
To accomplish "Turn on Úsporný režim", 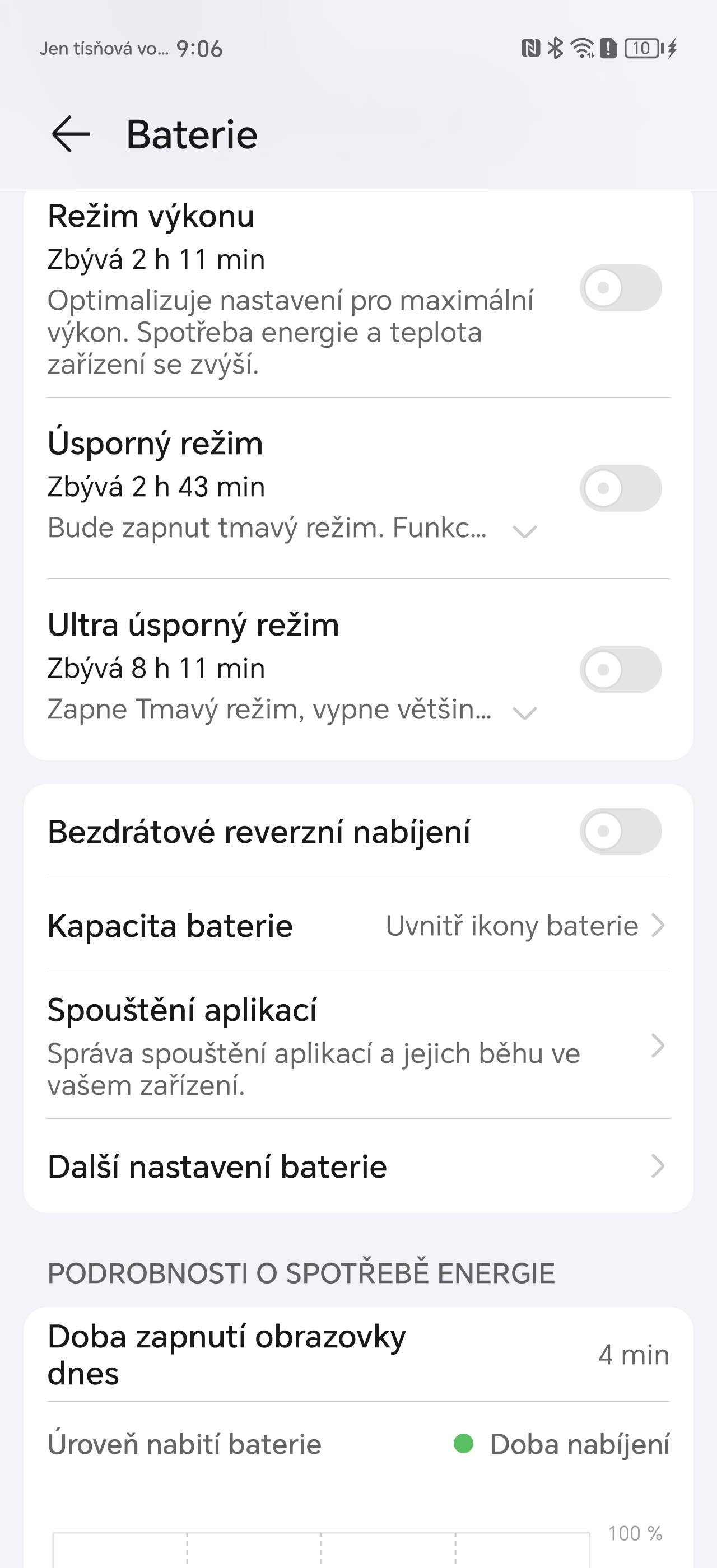I will 620,487.
